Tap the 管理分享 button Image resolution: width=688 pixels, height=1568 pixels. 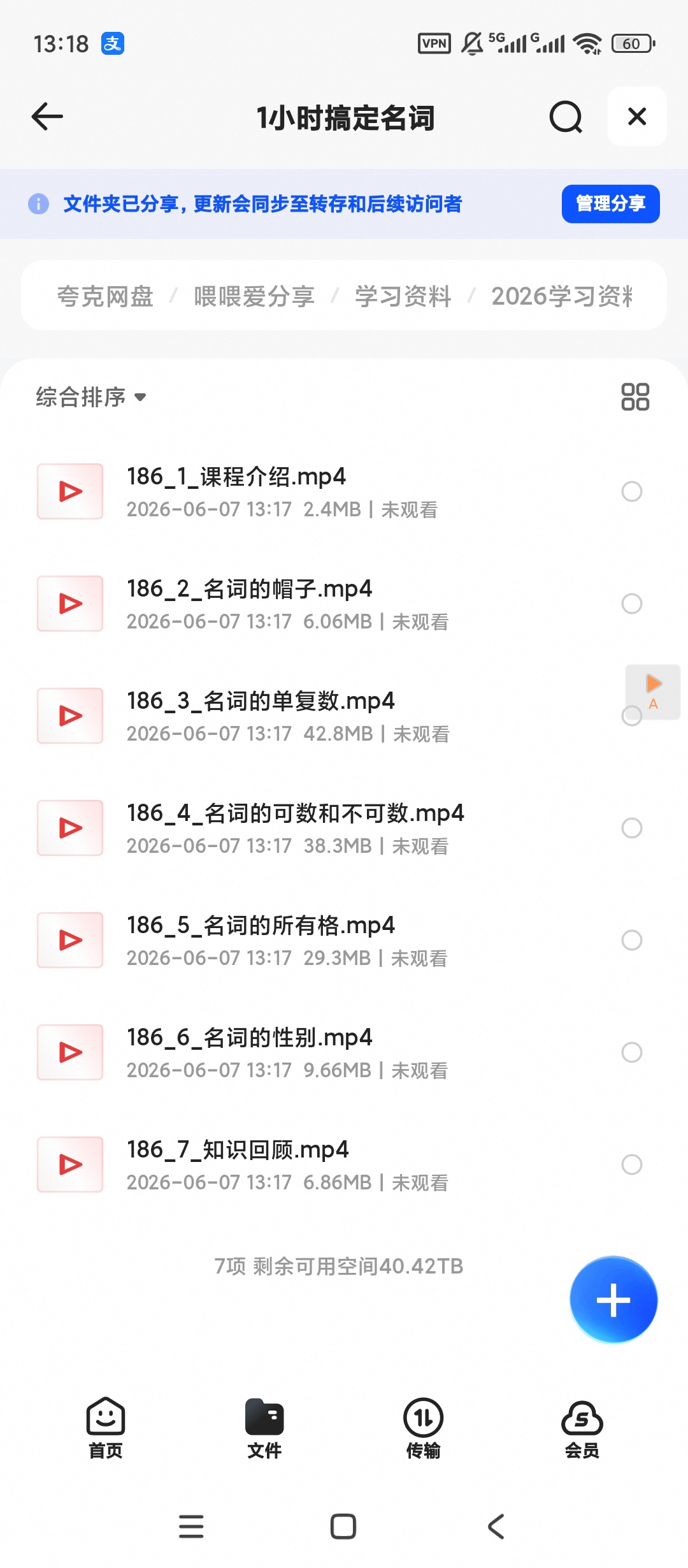point(610,204)
